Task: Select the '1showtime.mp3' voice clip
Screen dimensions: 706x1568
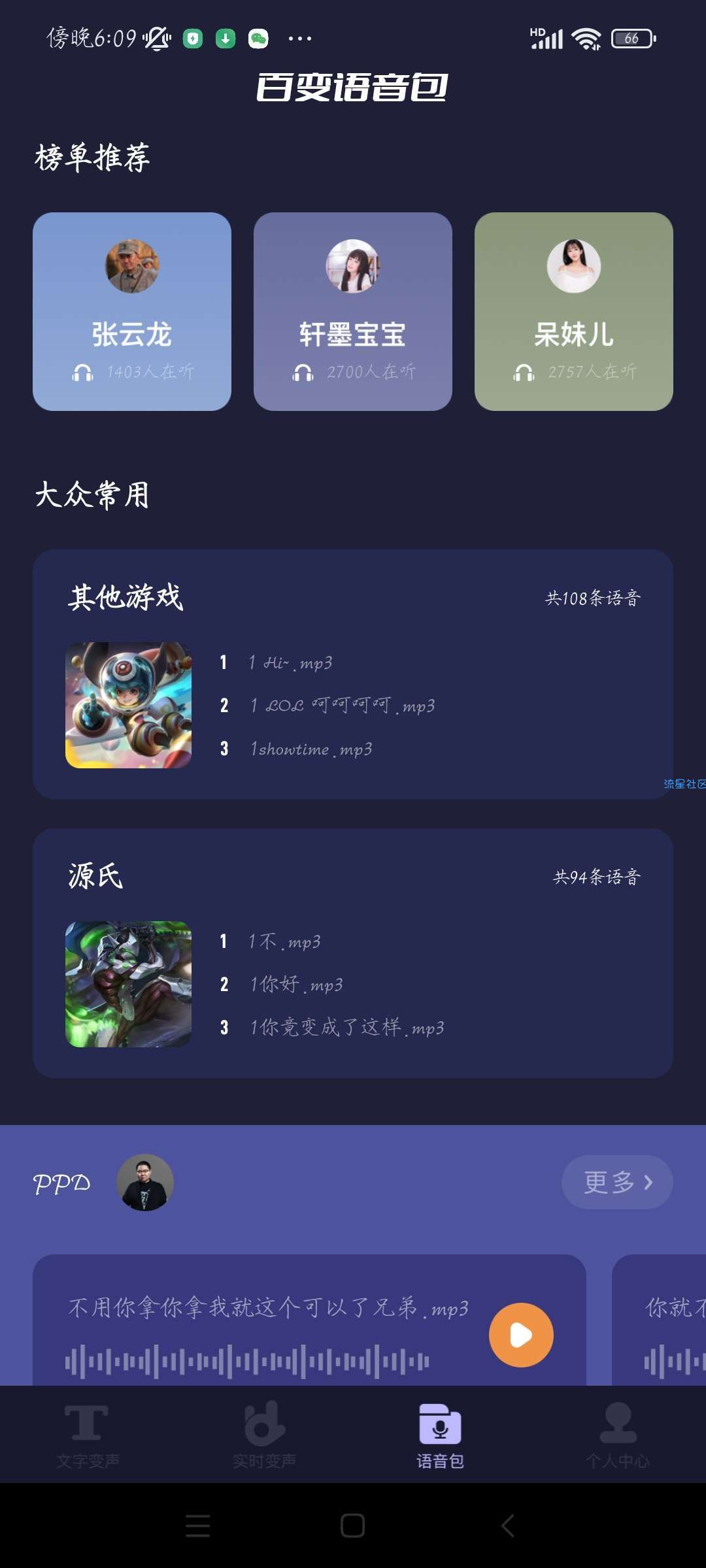Action: 311,749
